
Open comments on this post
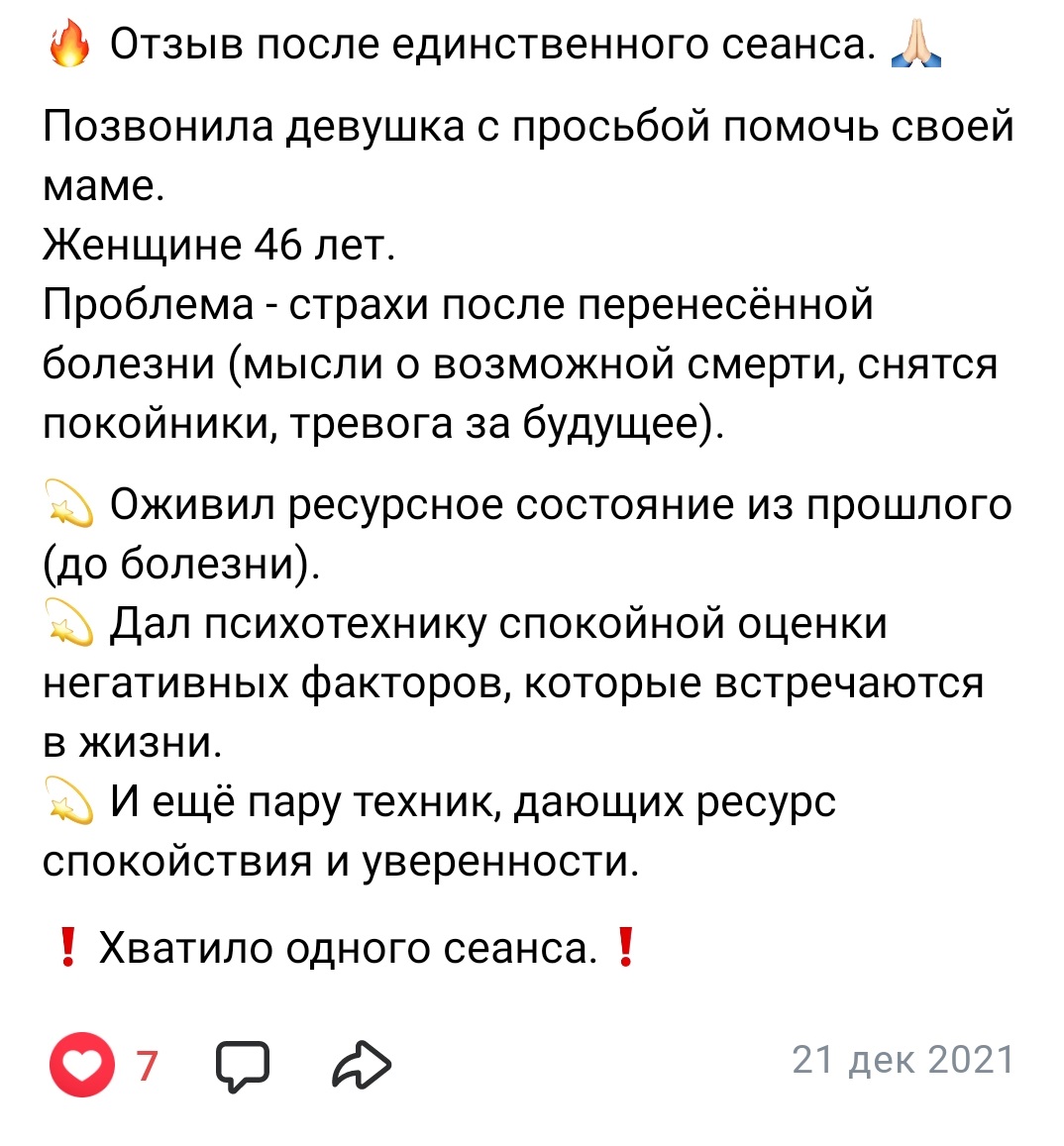click(x=242, y=1065)
